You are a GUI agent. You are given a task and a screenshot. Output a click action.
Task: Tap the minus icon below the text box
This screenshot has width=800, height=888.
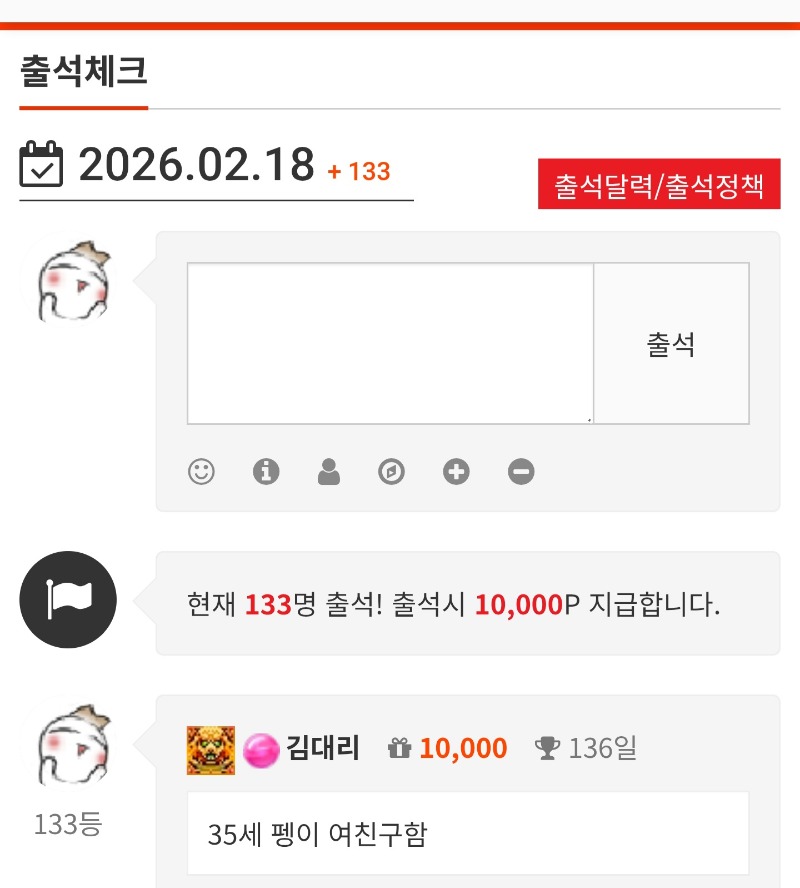[521, 471]
